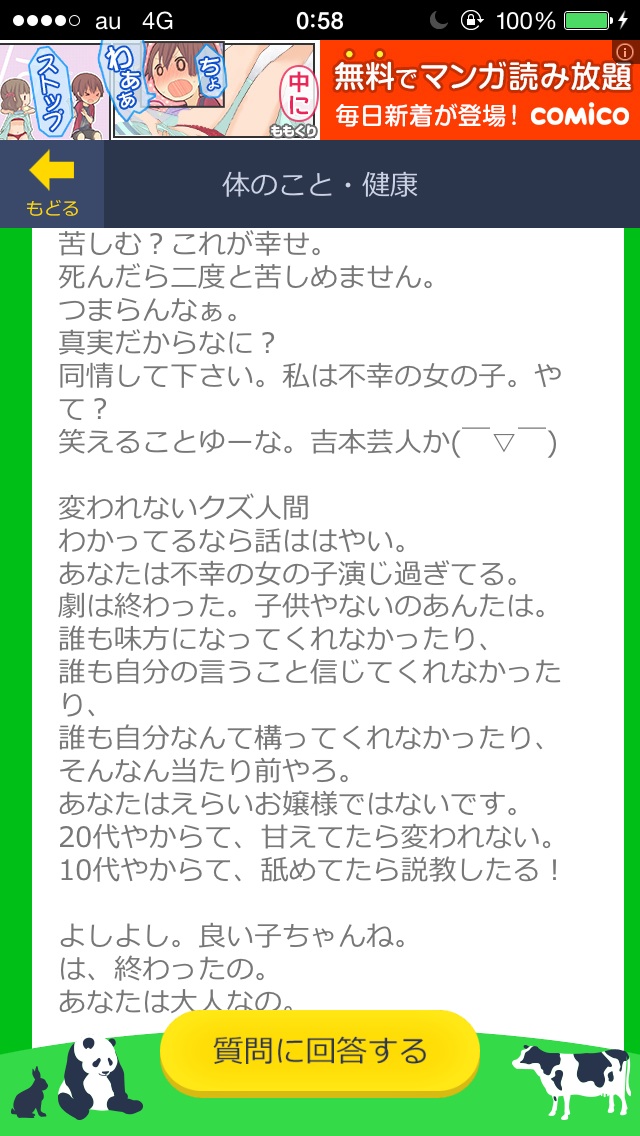Go back with the もどる arrow
This screenshot has width=640, height=1136.
coord(51,184)
